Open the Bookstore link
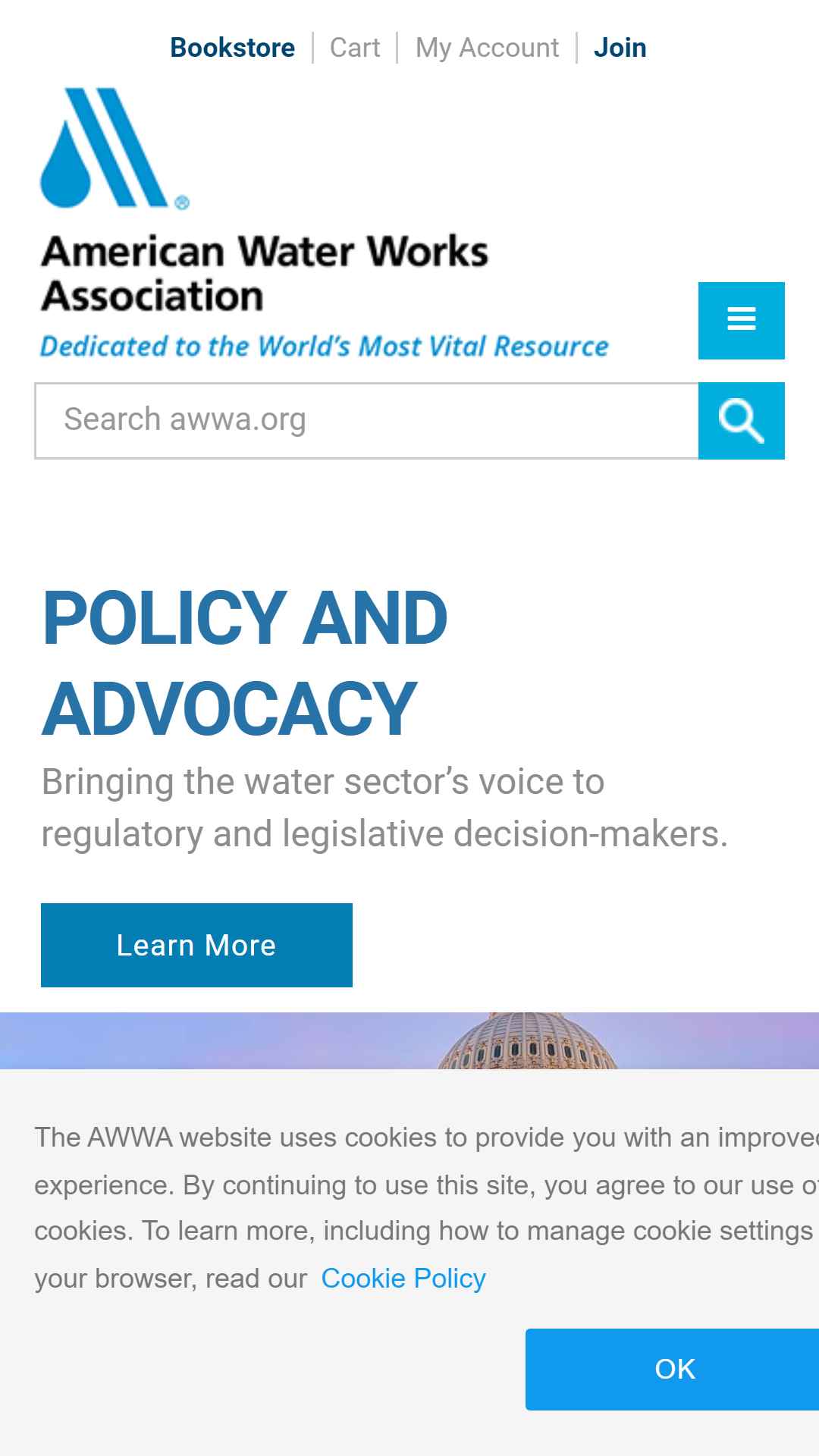This screenshot has height=1456, width=819. (232, 48)
